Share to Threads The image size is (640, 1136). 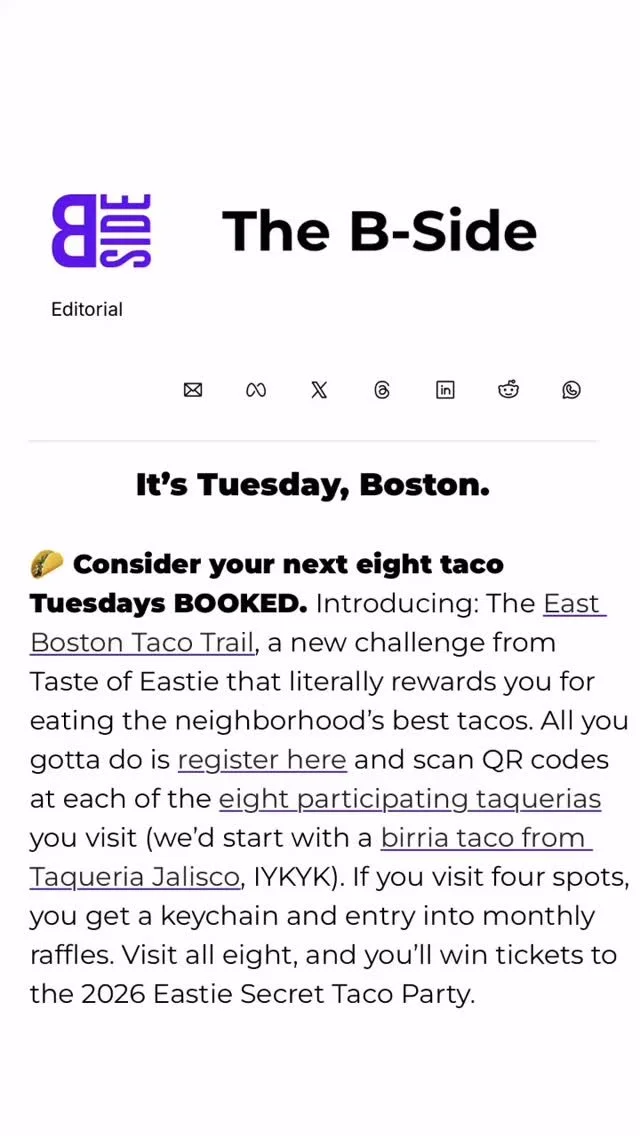382,390
